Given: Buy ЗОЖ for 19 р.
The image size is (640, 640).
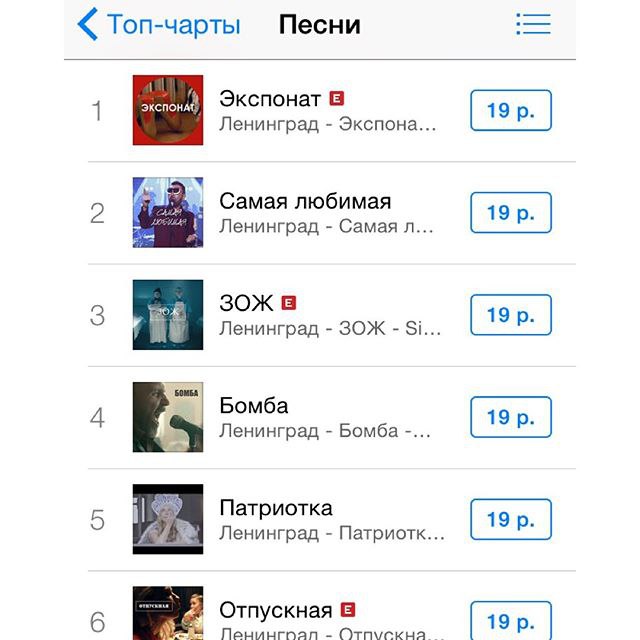Looking at the screenshot, I should point(510,315).
